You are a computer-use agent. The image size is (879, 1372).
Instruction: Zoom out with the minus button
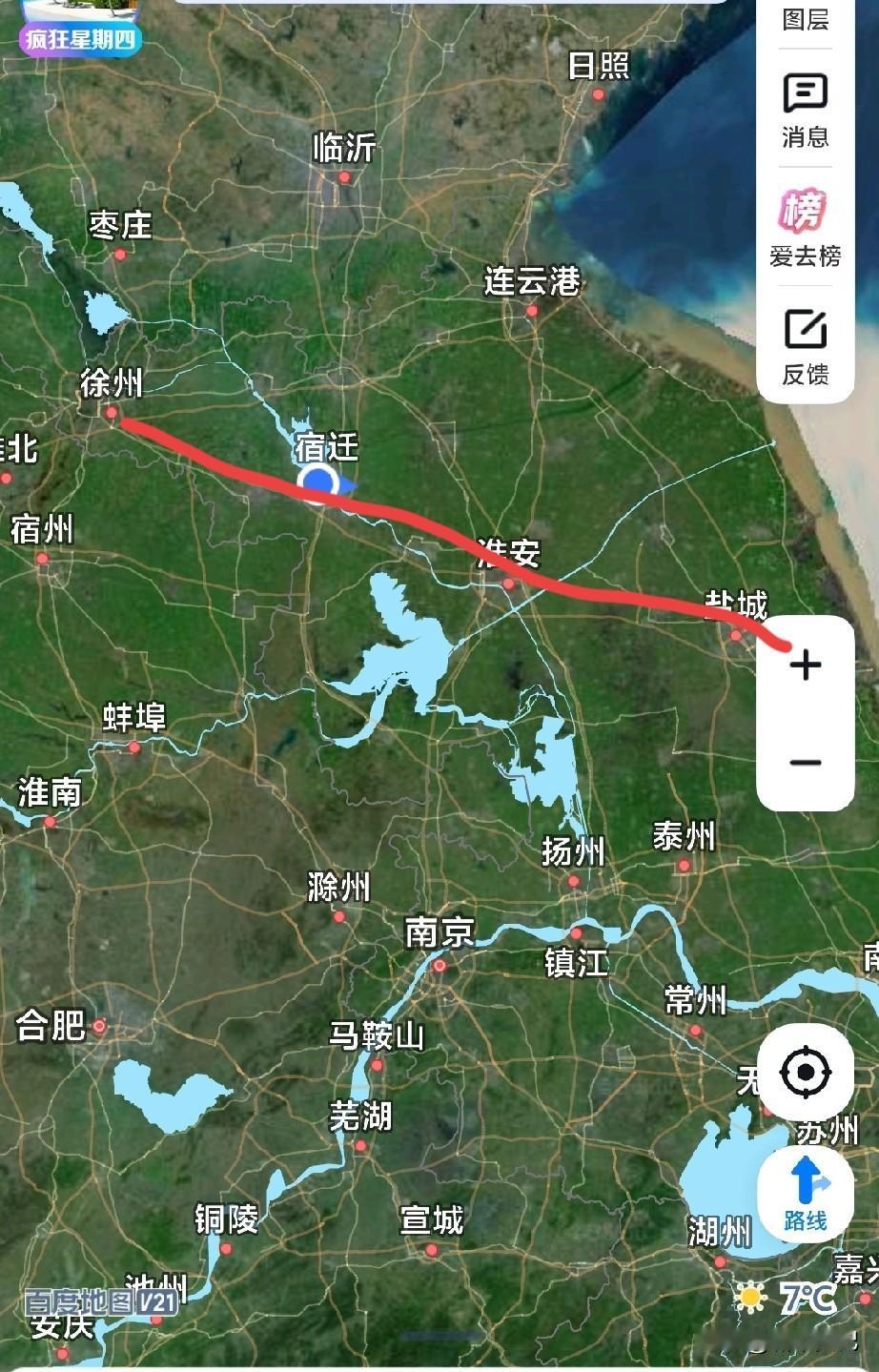pyautogui.click(x=806, y=762)
